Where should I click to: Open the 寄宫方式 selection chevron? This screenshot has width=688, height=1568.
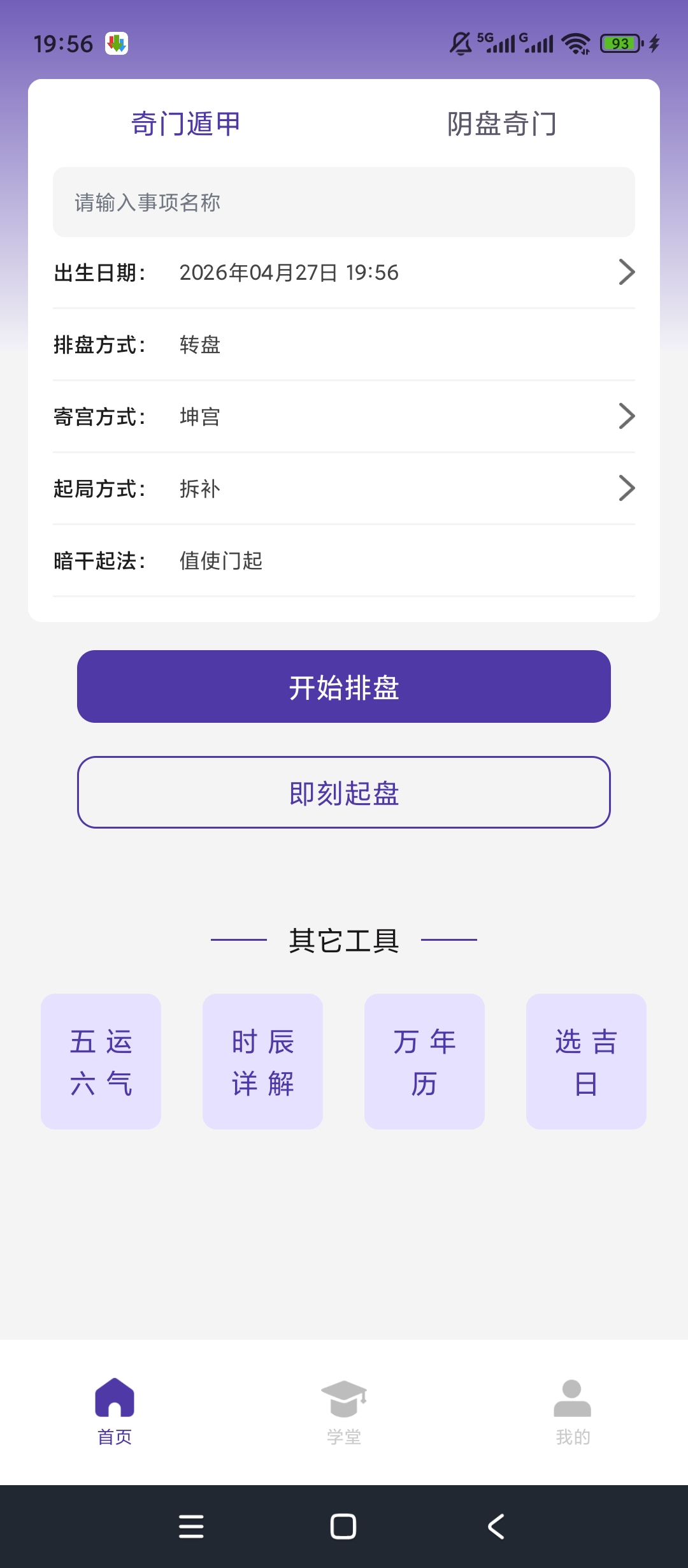pos(627,417)
